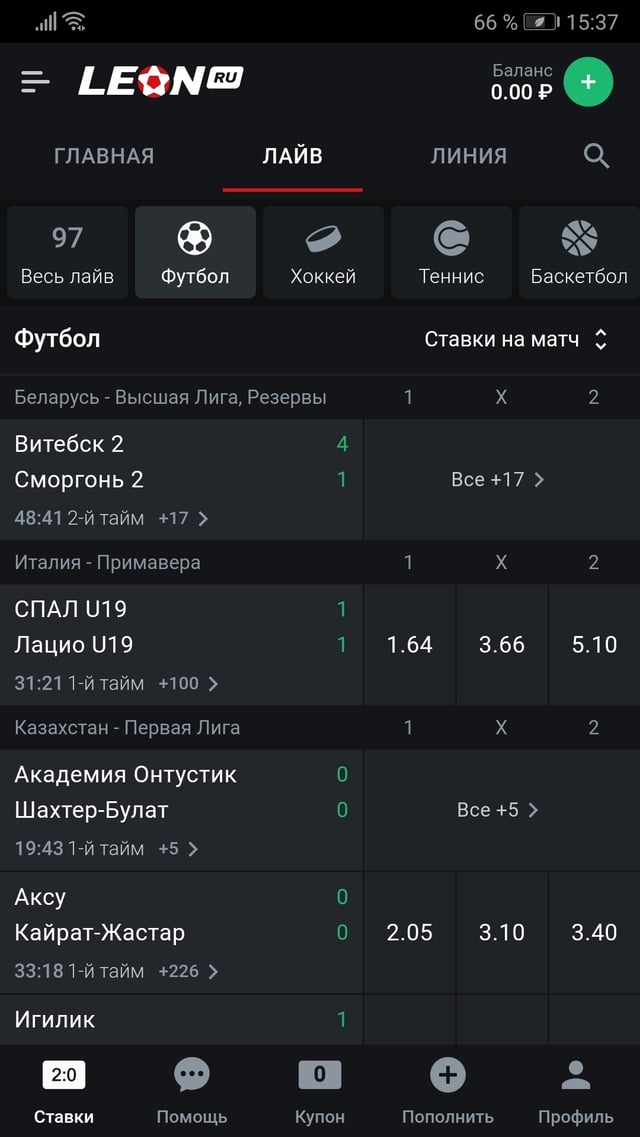Screen dimensions: 640x1137
Task: Switch to the Линия tab
Action: tap(469, 156)
